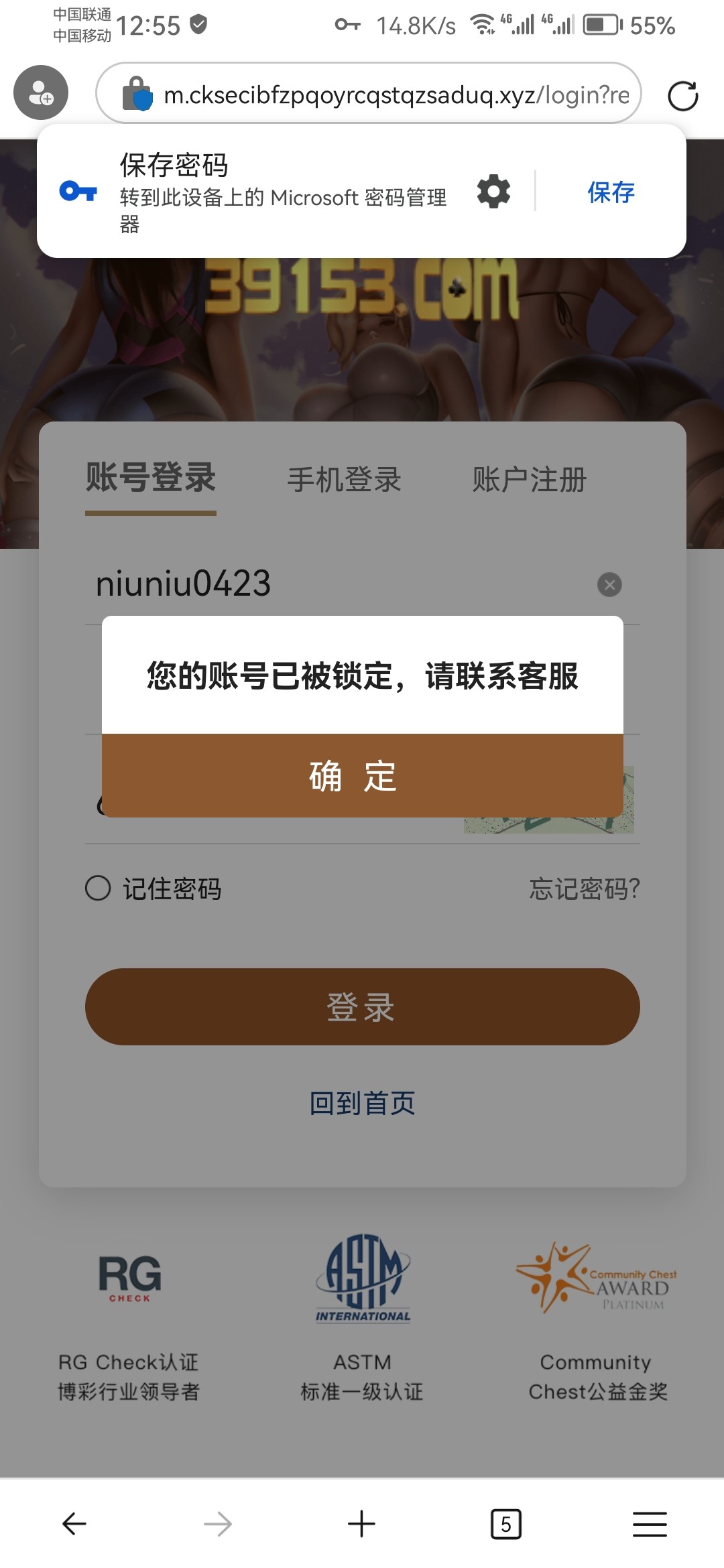Open the browser menu with the hamburger icon
The height and width of the screenshot is (1568, 724).
[x=649, y=1522]
